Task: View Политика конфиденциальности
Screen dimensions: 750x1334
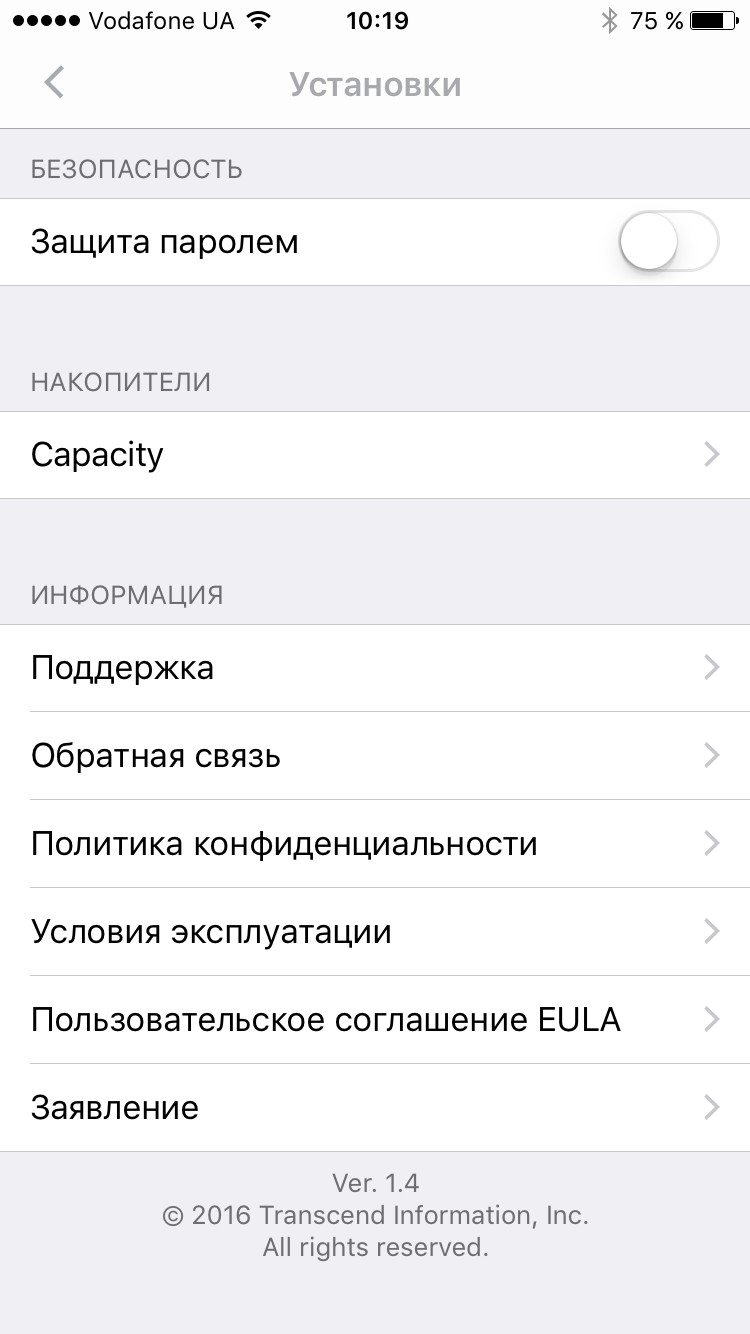Action: tap(375, 844)
